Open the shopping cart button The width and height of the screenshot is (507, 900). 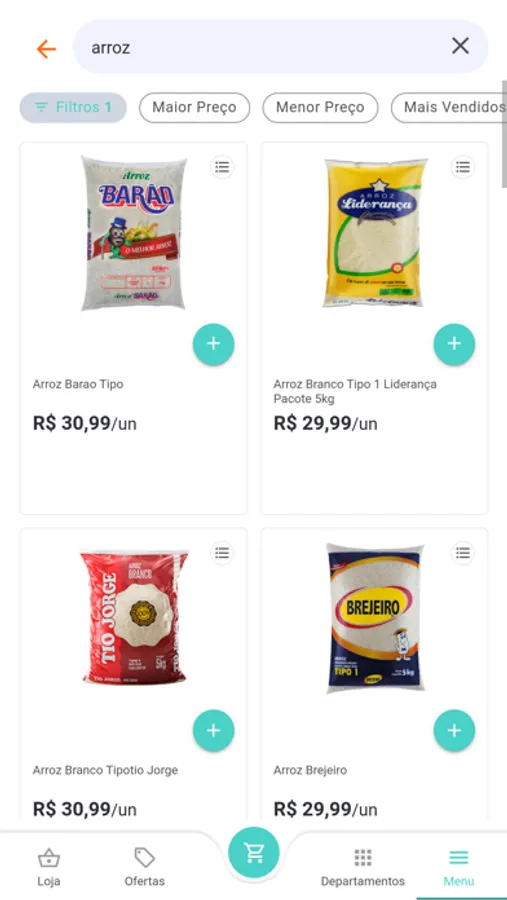[x=254, y=852]
